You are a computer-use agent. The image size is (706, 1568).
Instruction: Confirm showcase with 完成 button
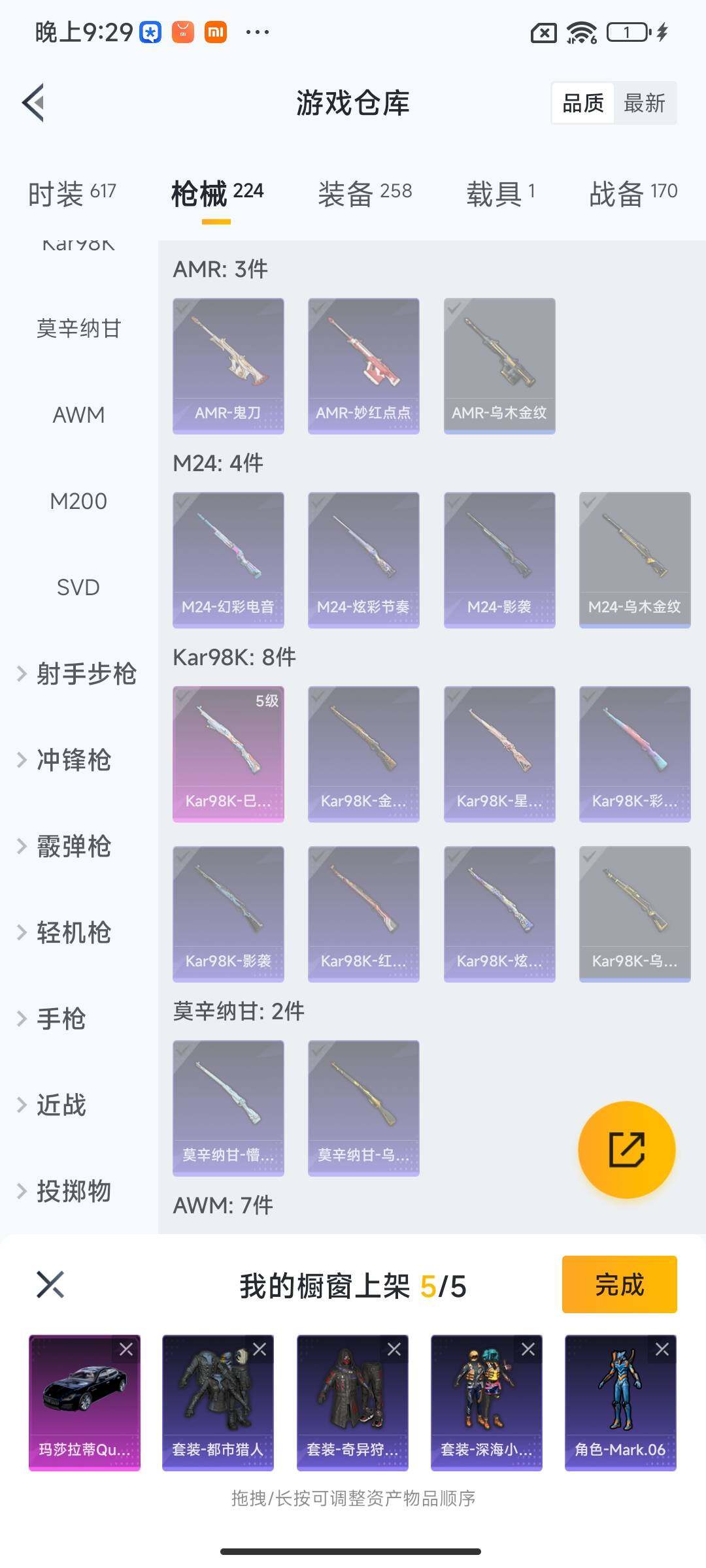619,1284
